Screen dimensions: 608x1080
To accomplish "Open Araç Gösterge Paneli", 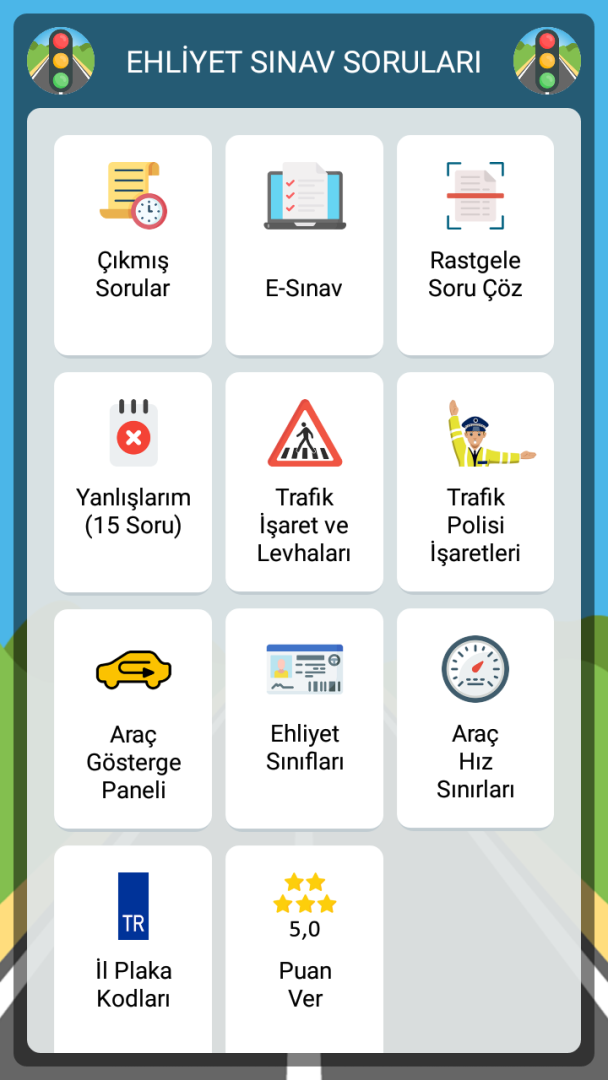I will 133,719.
